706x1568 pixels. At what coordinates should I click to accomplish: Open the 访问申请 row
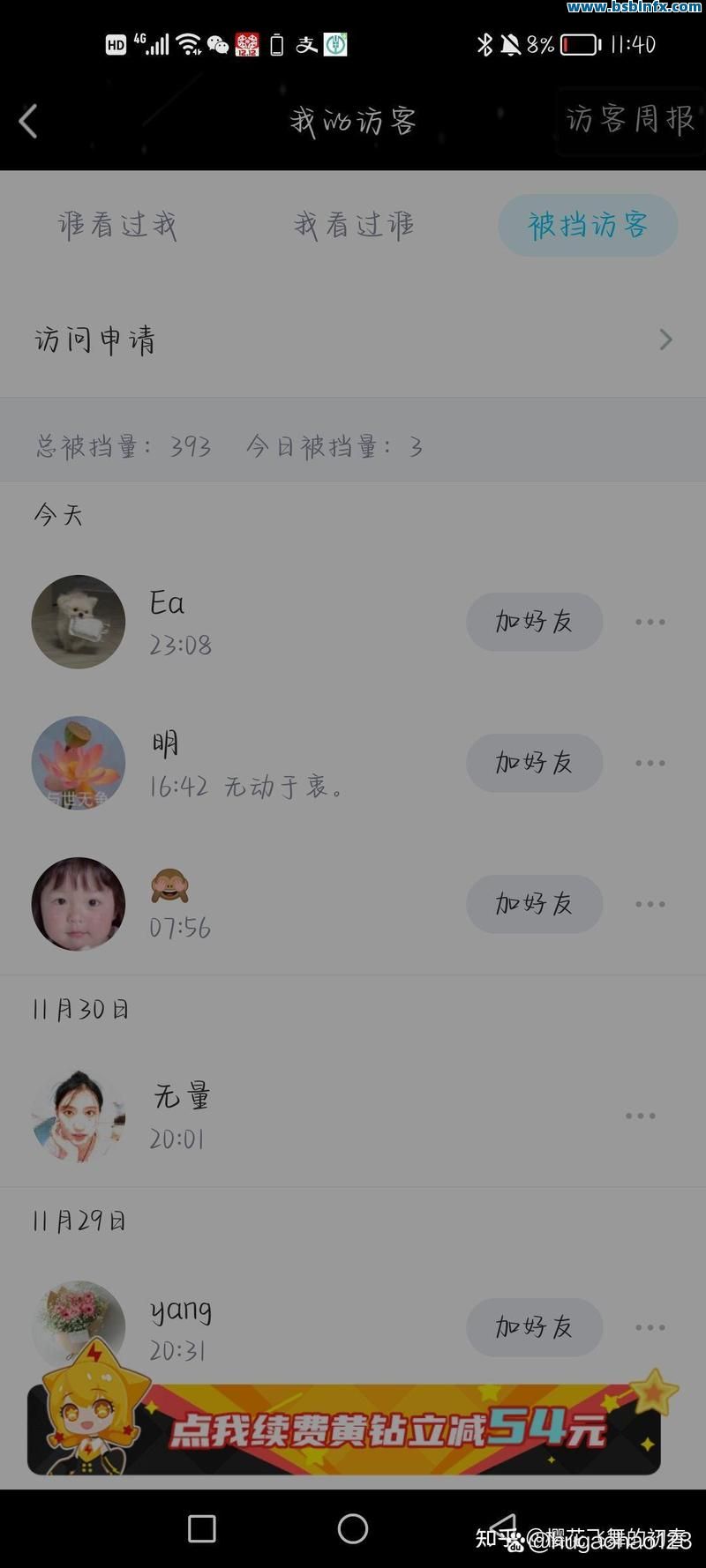[x=353, y=340]
